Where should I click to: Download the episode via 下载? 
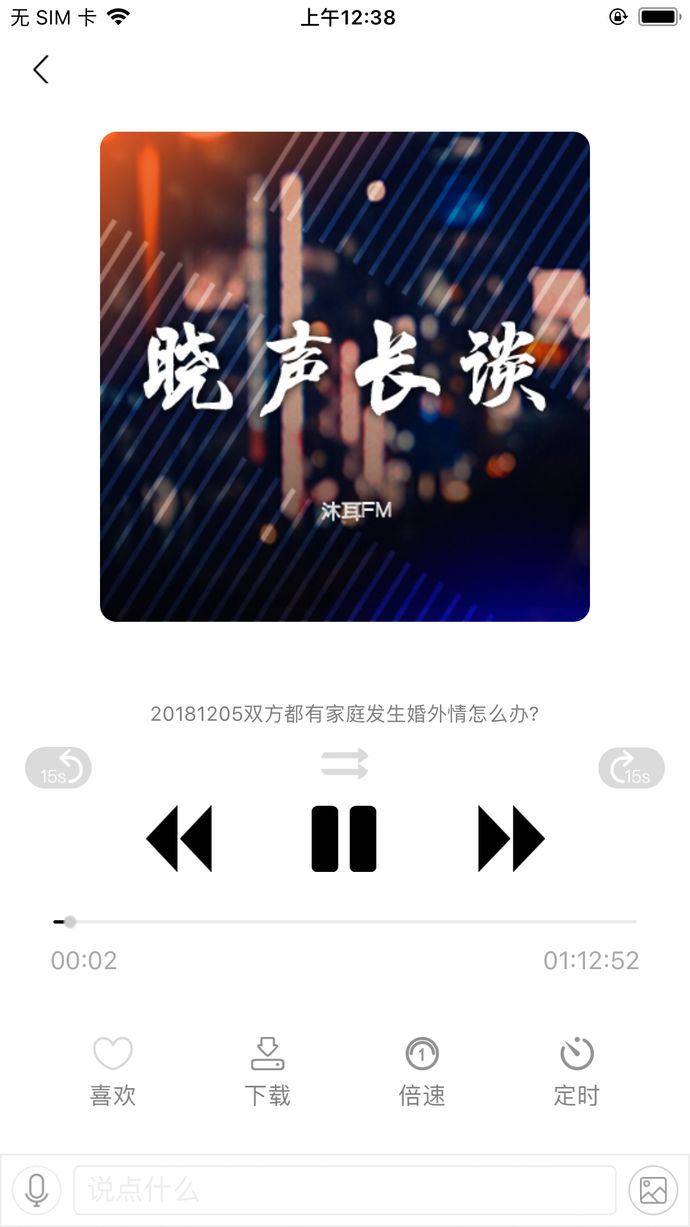point(267,1071)
